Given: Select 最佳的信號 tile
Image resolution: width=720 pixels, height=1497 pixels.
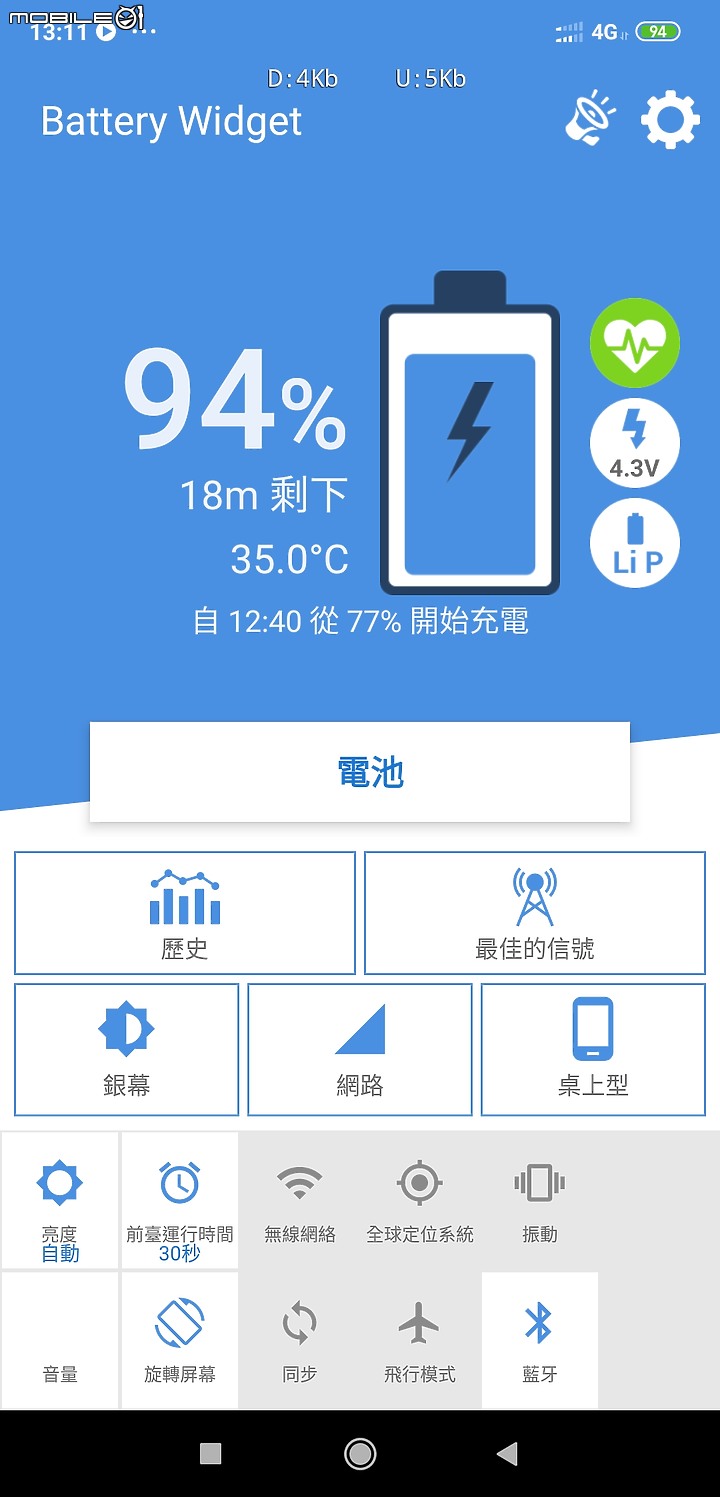Looking at the screenshot, I should click(535, 913).
